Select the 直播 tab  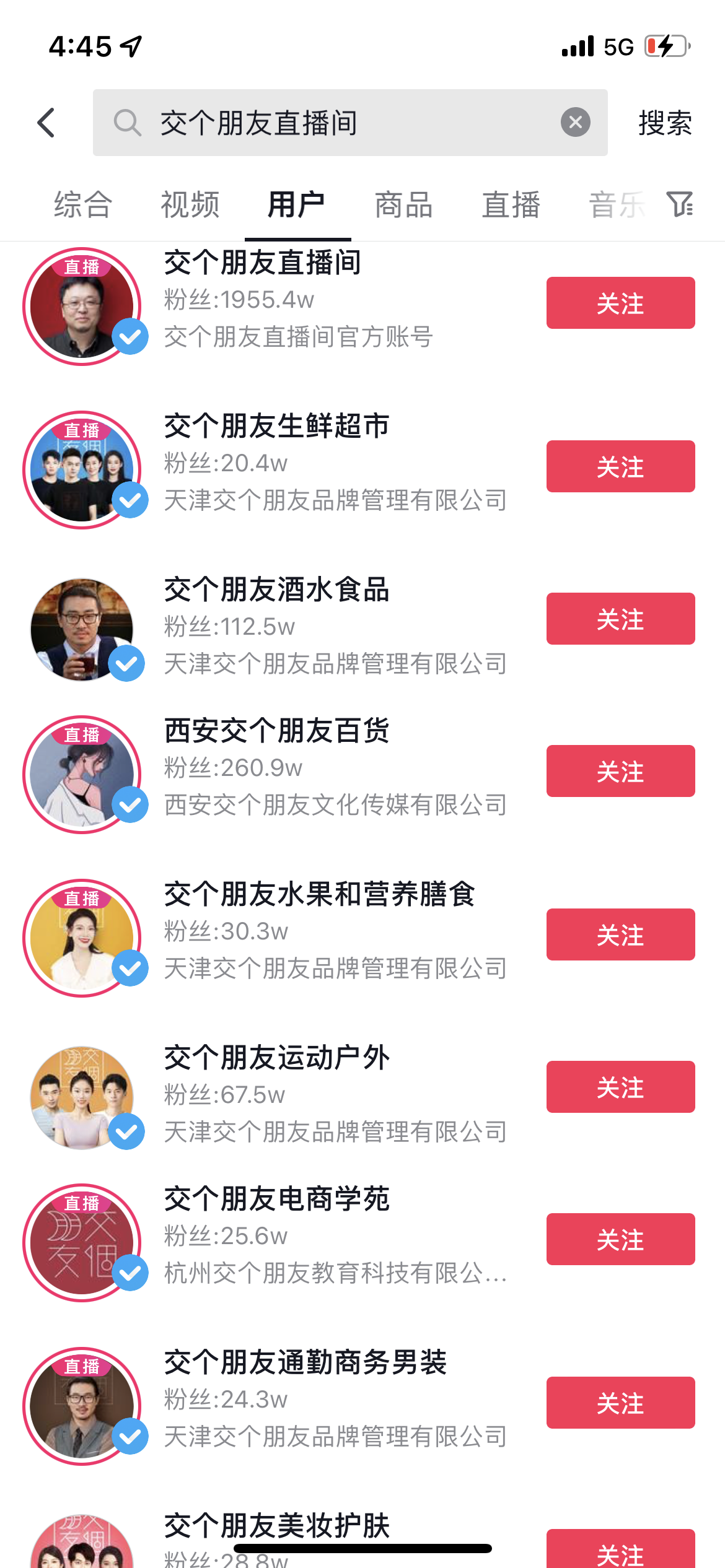click(511, 205)
